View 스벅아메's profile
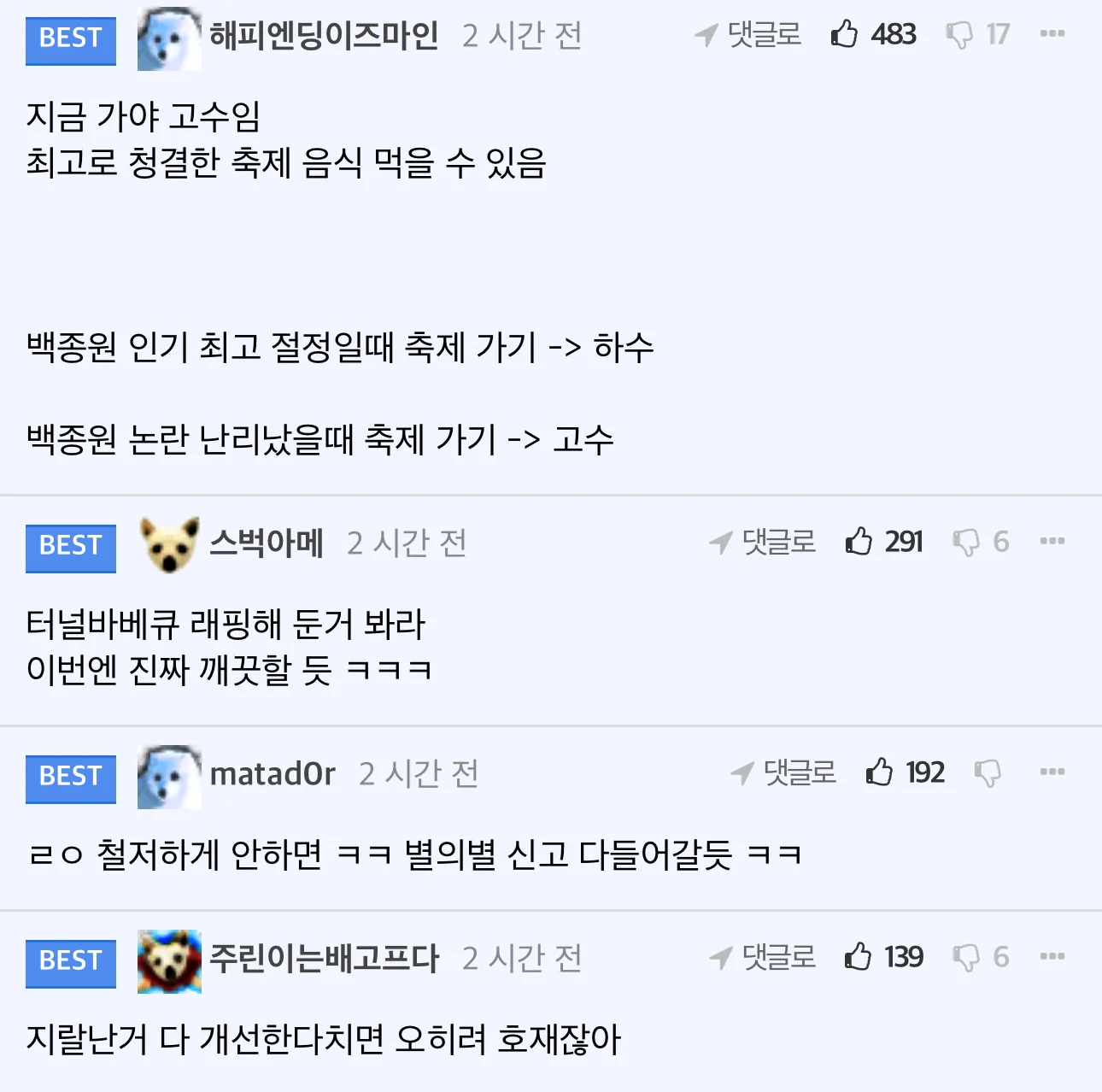The image size is (1102, 1092). click(267, 543)
